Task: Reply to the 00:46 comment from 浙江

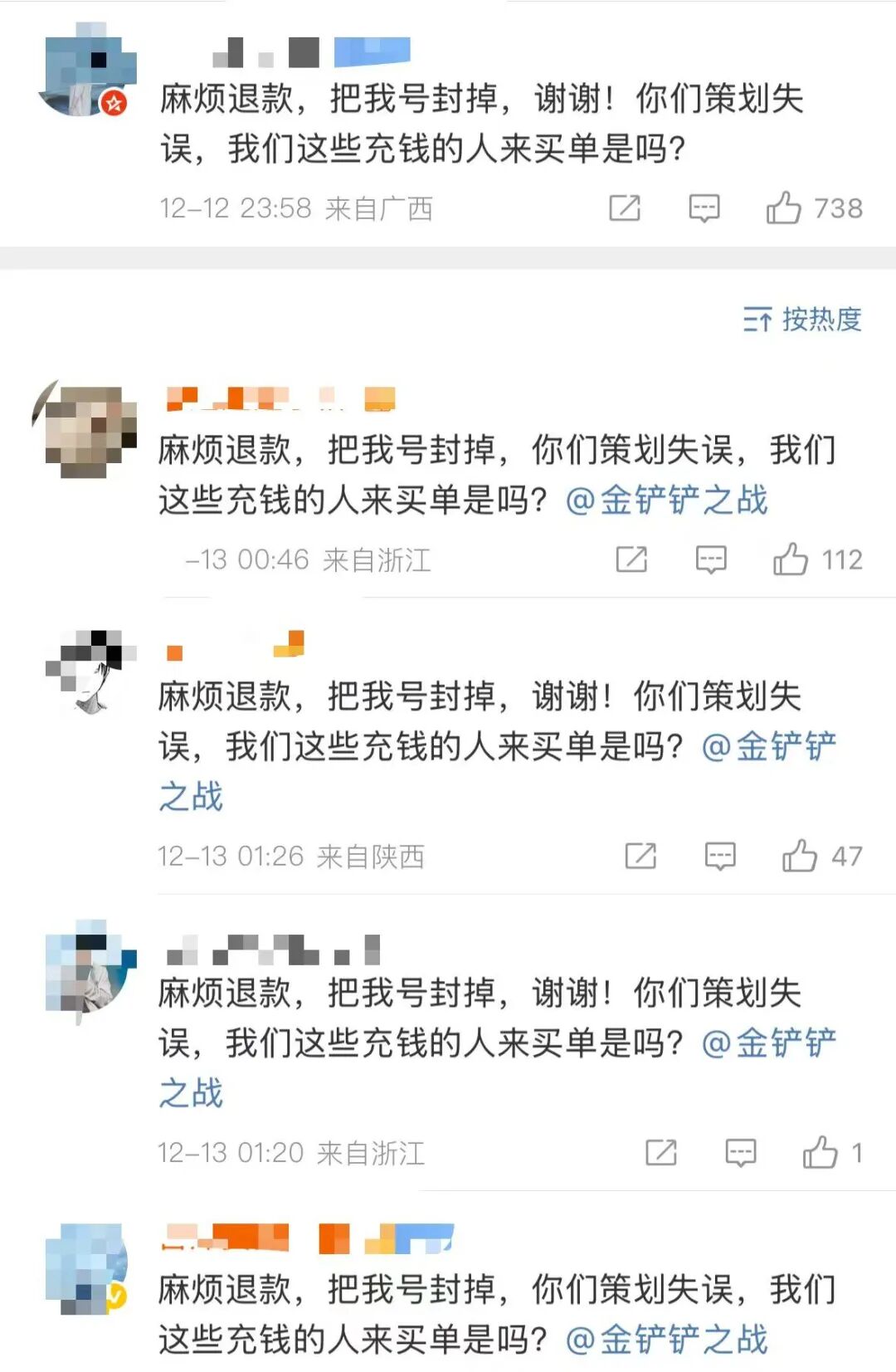Action: coord(711,559)
